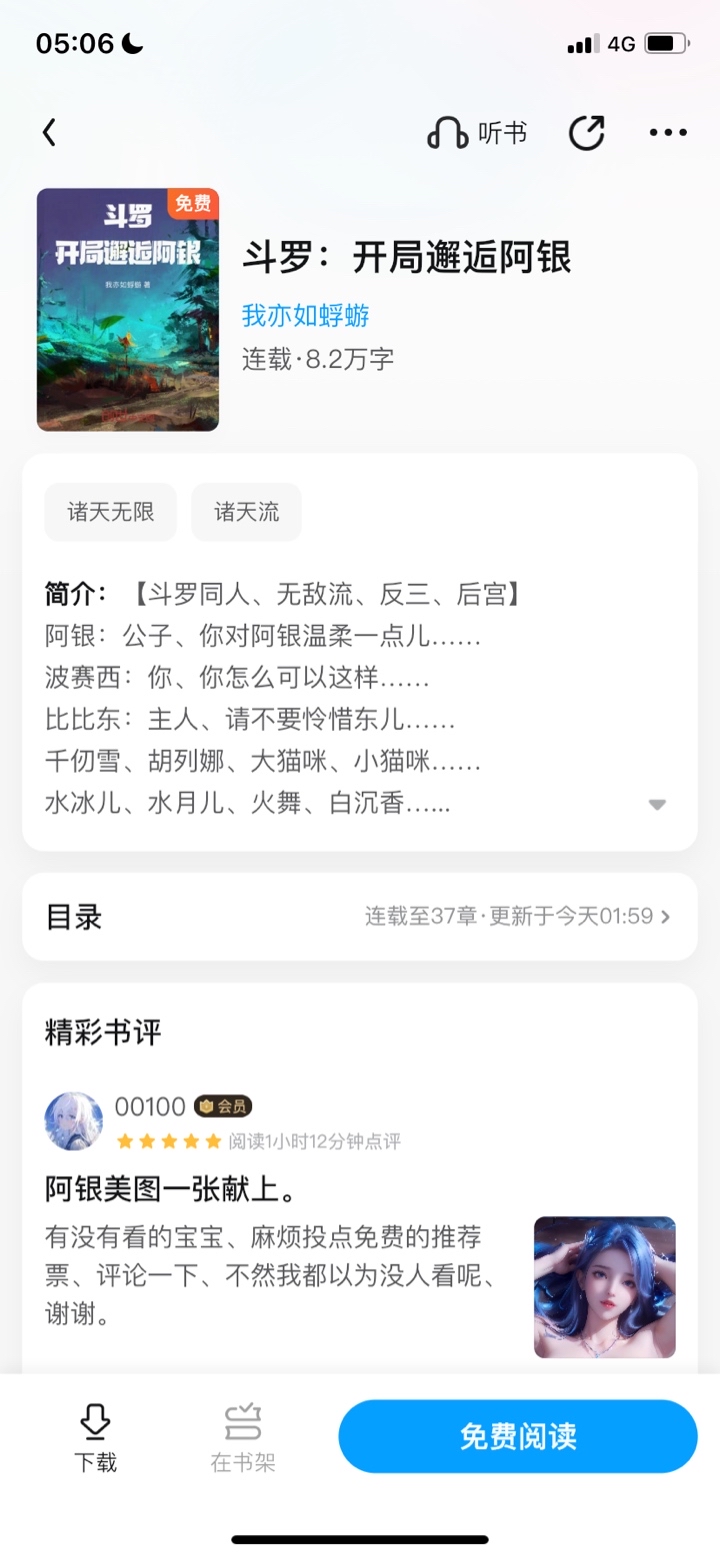
Task: View author 我亦如蜉蝣's page
Action: [x=306, y=316]
